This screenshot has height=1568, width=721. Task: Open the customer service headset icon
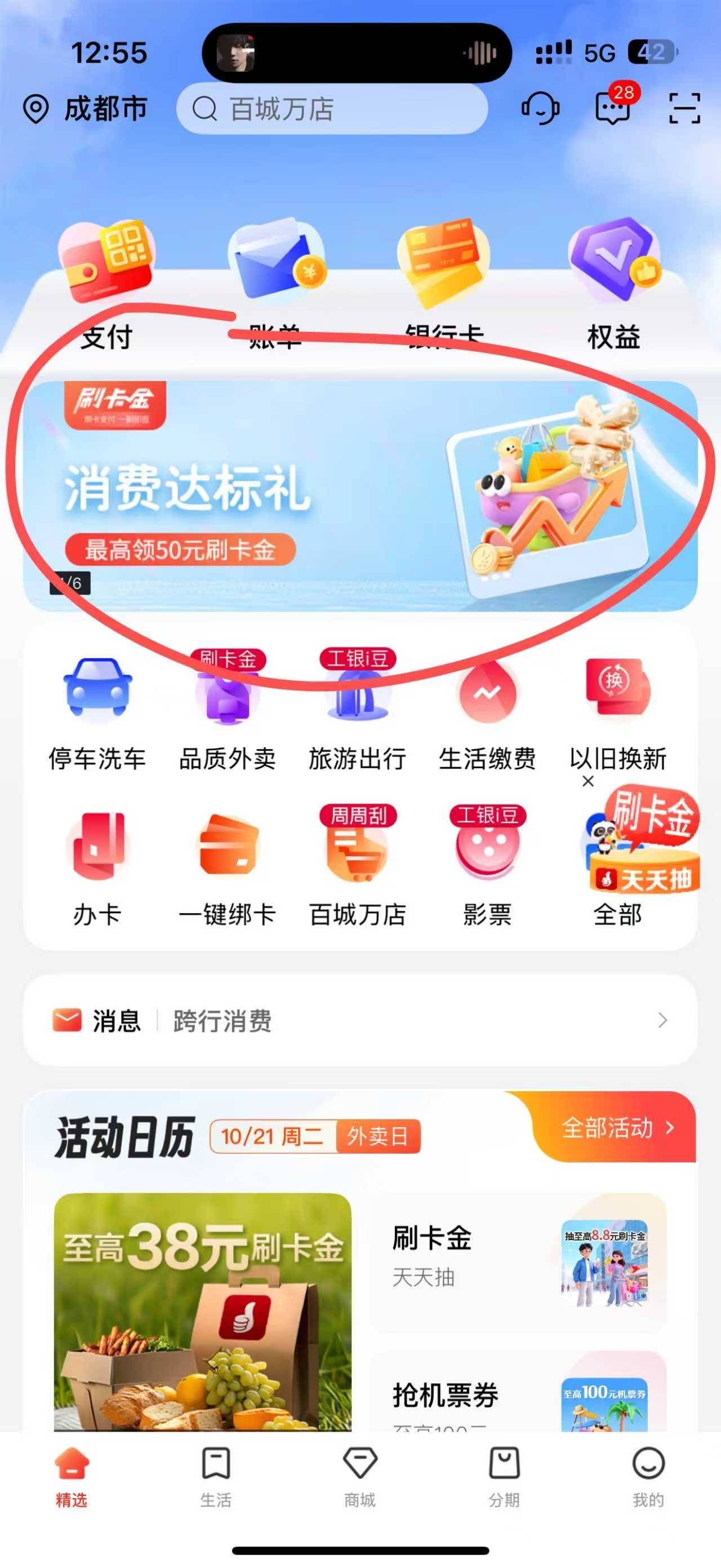click(x=540, y=108)
